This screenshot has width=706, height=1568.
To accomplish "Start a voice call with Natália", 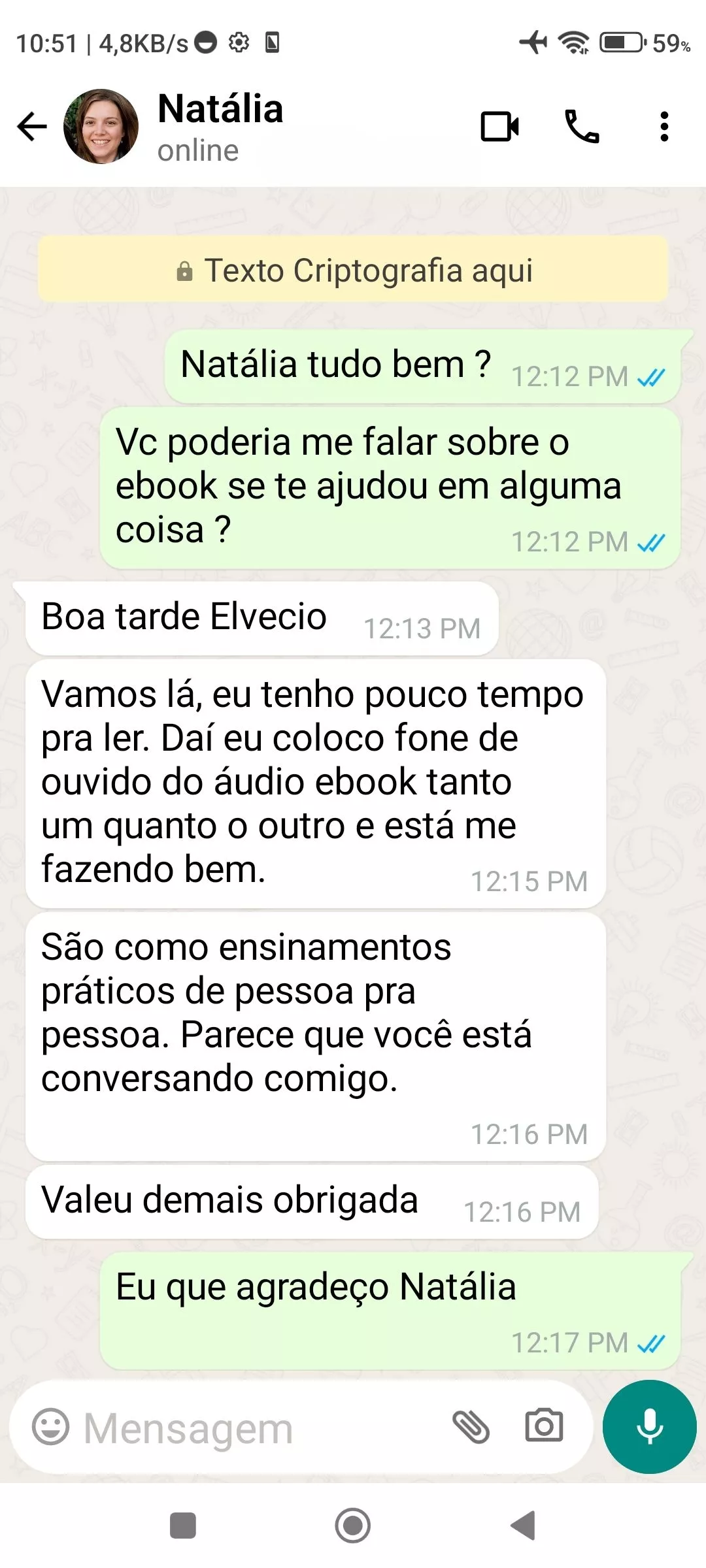I will pyautogui.click(x=581, y=127).
